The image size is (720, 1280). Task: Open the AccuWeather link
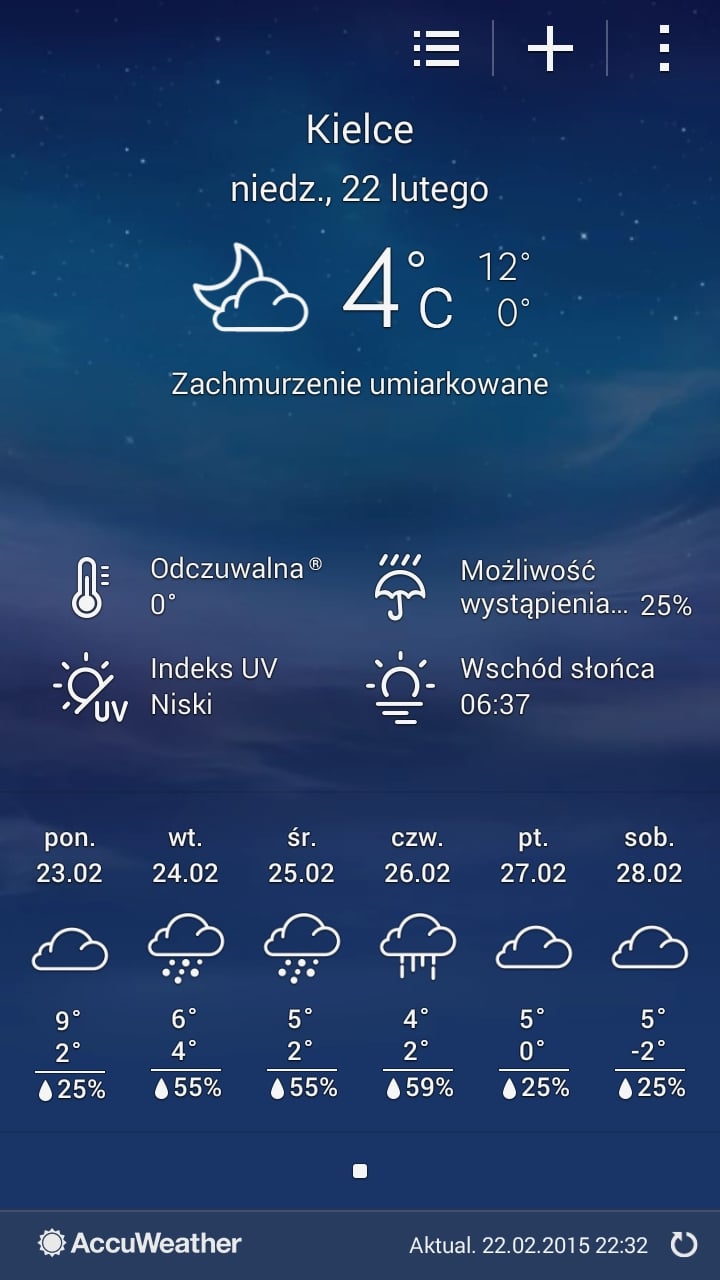click(x=140, y=1244)
